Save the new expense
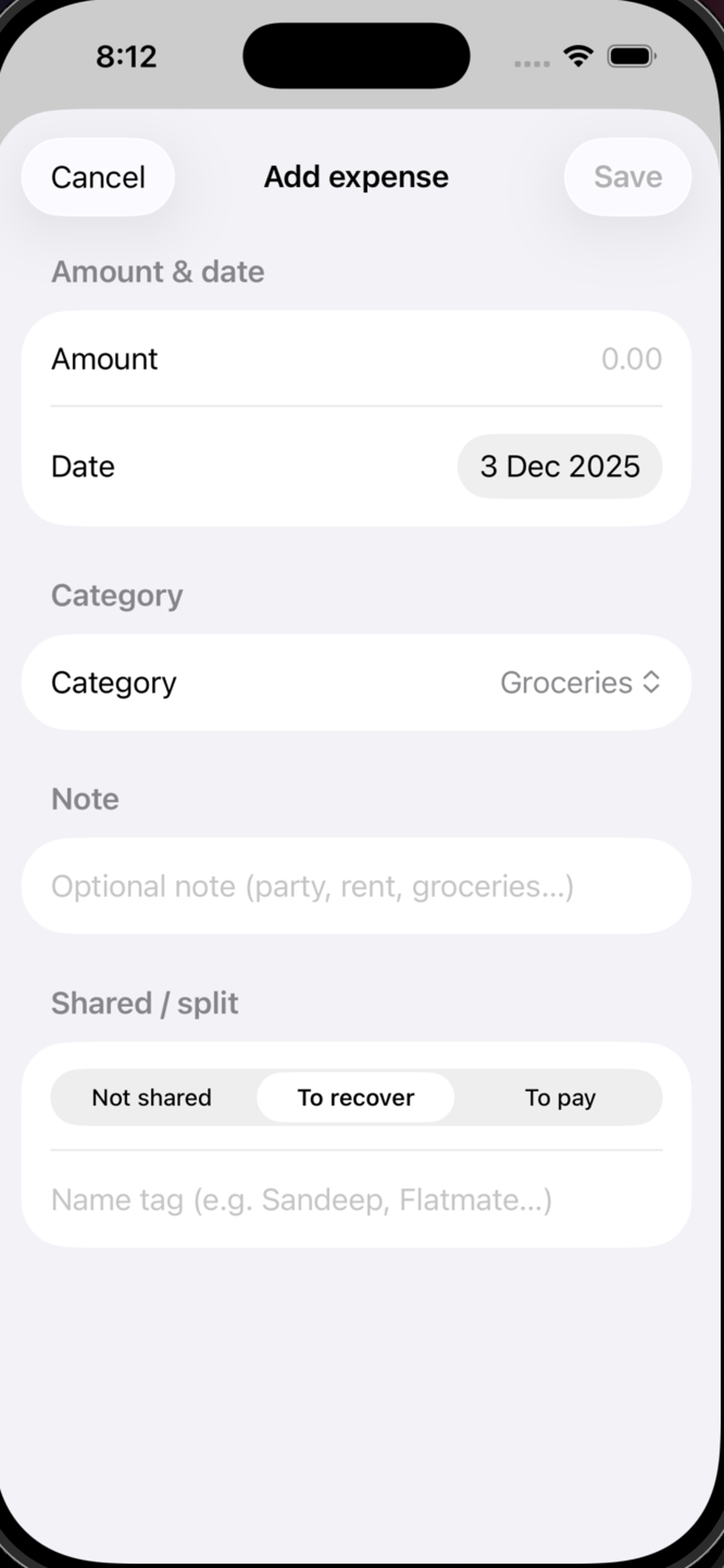Viewport: 724px width, 1568px height. 628,177
